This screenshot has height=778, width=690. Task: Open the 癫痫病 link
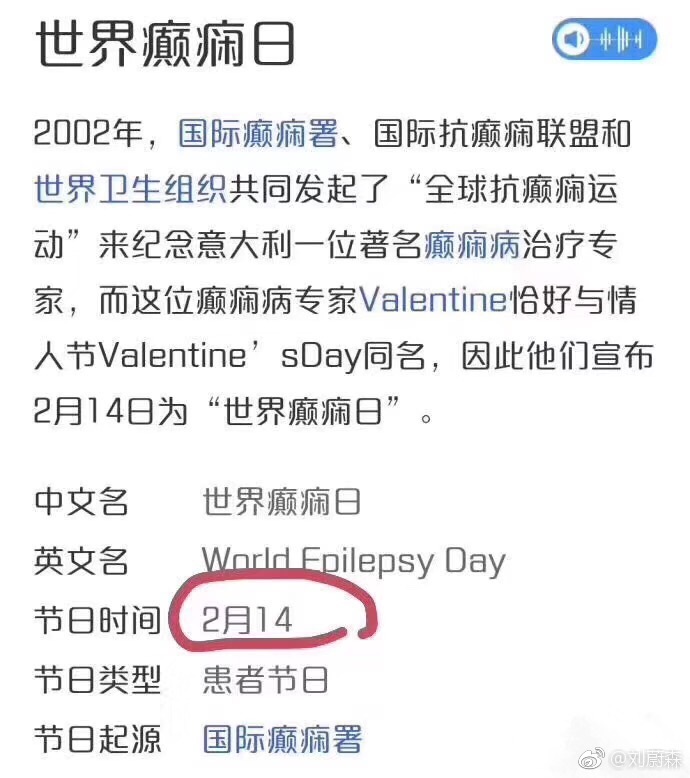[x=470, y=245]
